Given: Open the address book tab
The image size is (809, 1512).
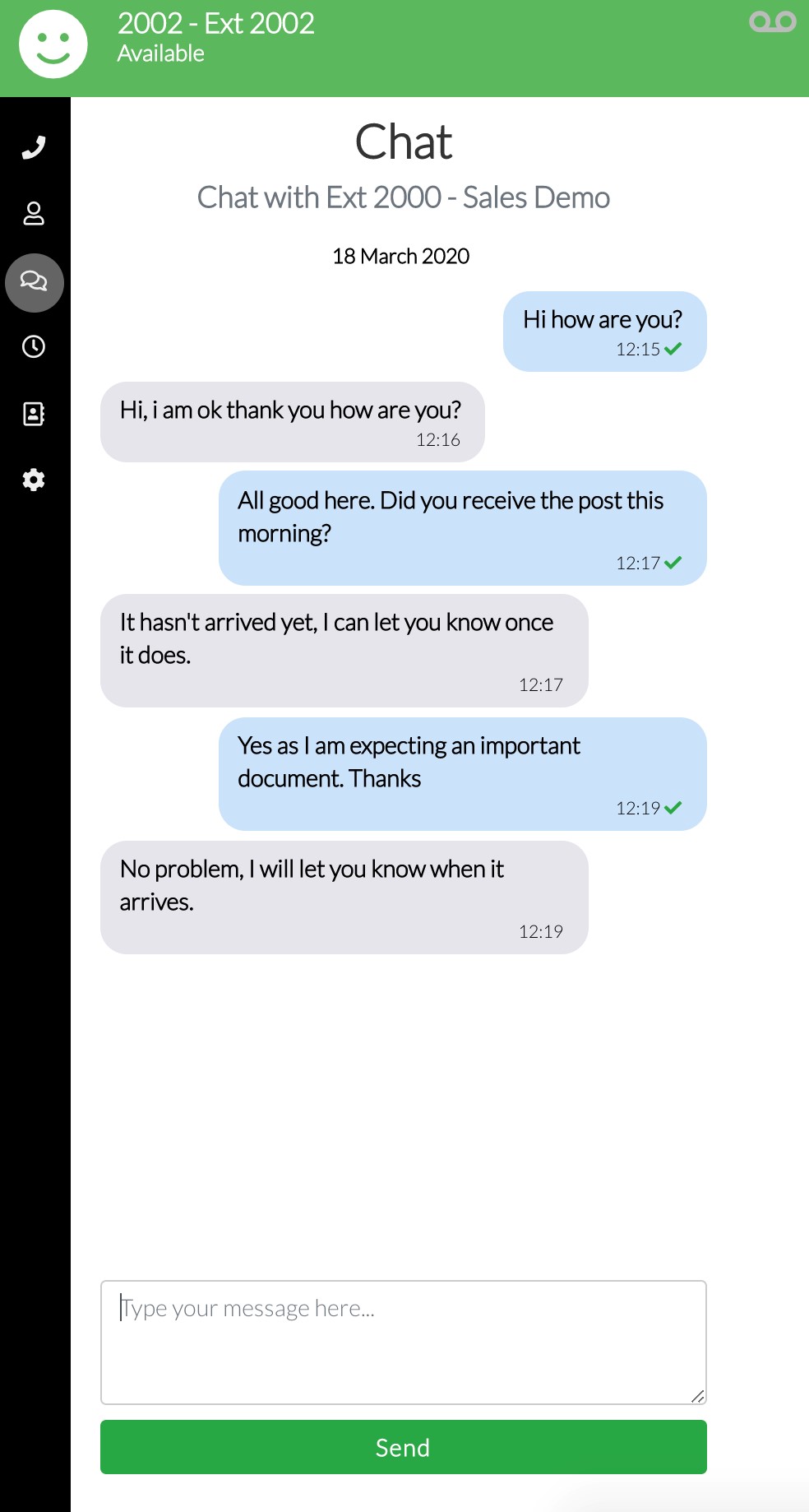Looking at the screenshot, I should 34,414.
